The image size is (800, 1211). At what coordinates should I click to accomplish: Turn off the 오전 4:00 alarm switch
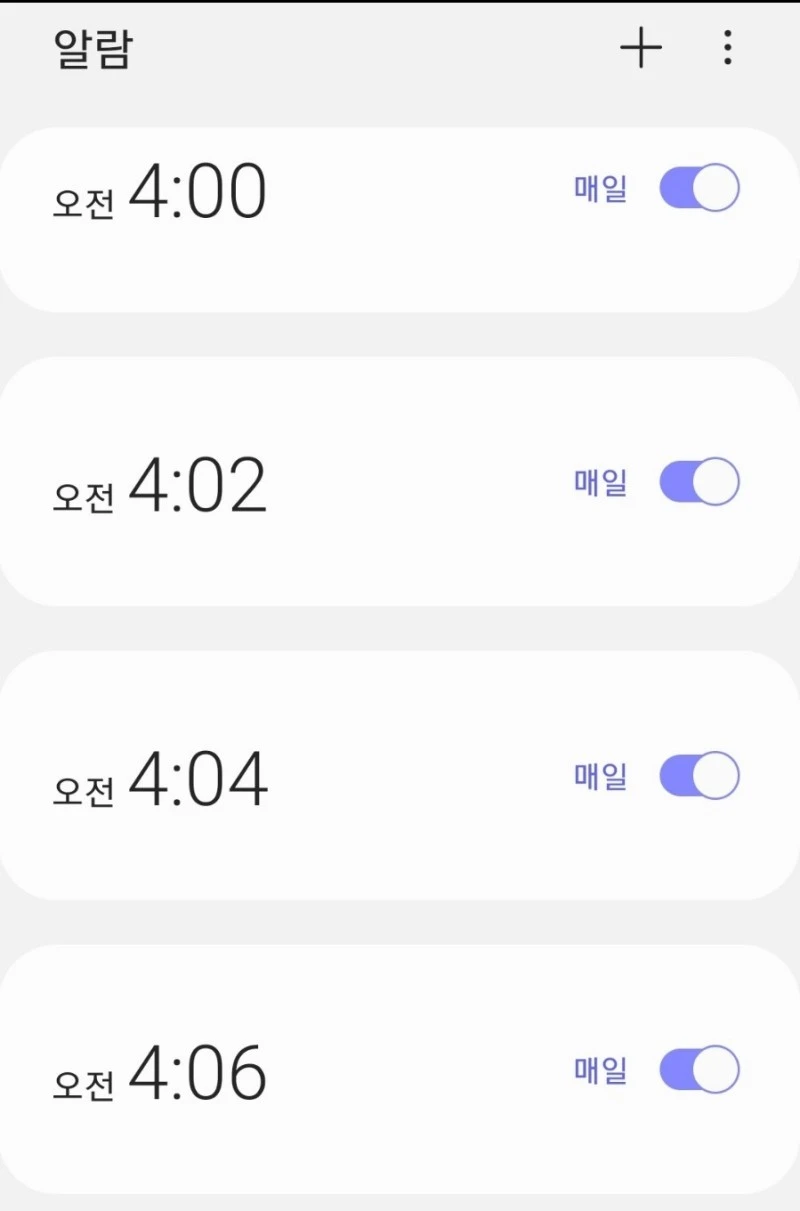pyautogui.click(x=699, y=189)
